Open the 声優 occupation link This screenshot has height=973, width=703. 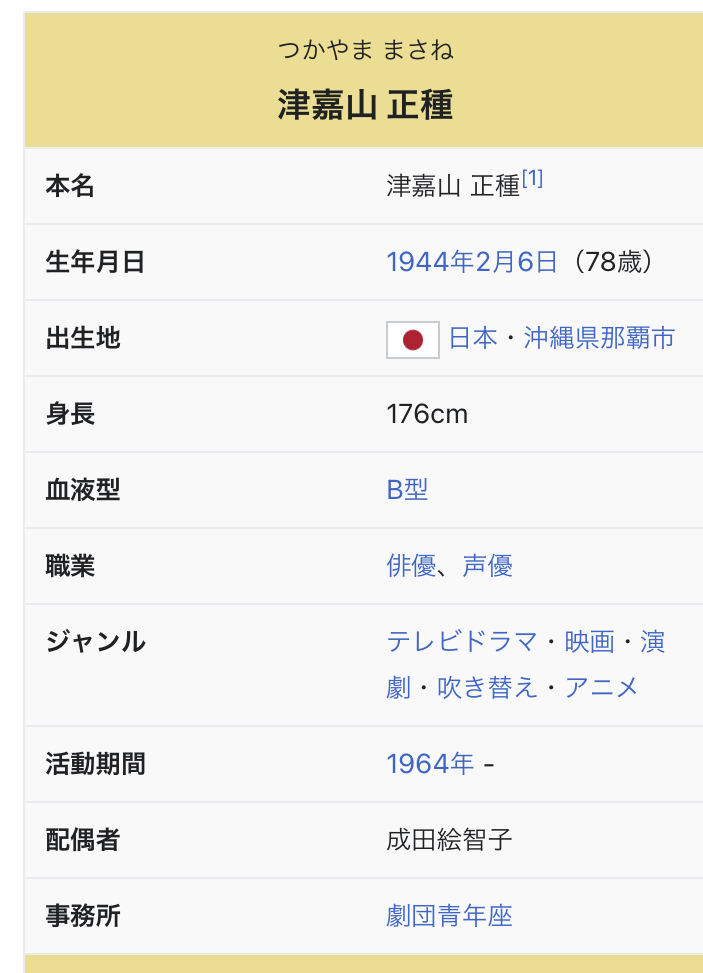(488, 566)
